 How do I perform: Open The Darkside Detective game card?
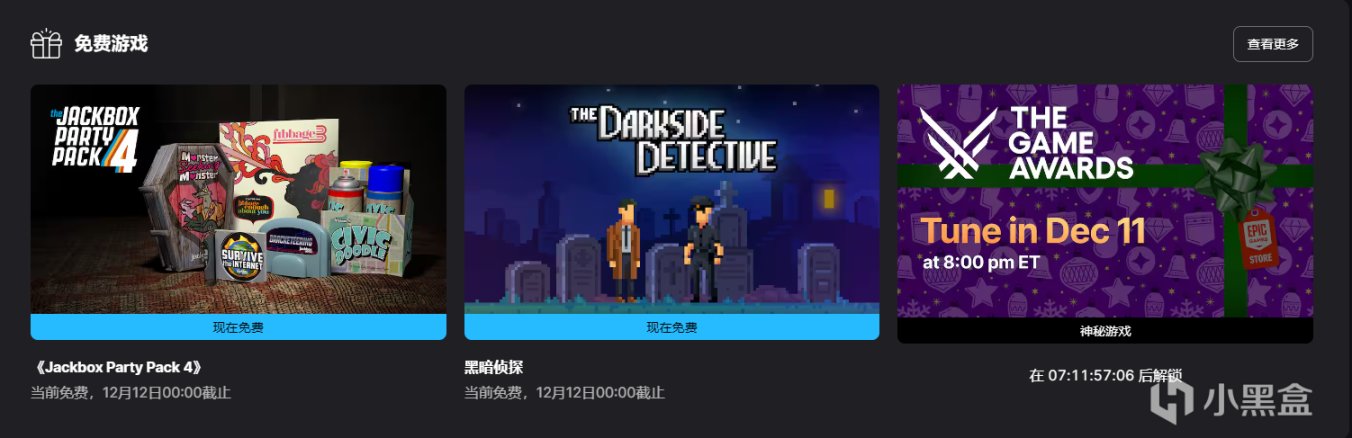671,200
